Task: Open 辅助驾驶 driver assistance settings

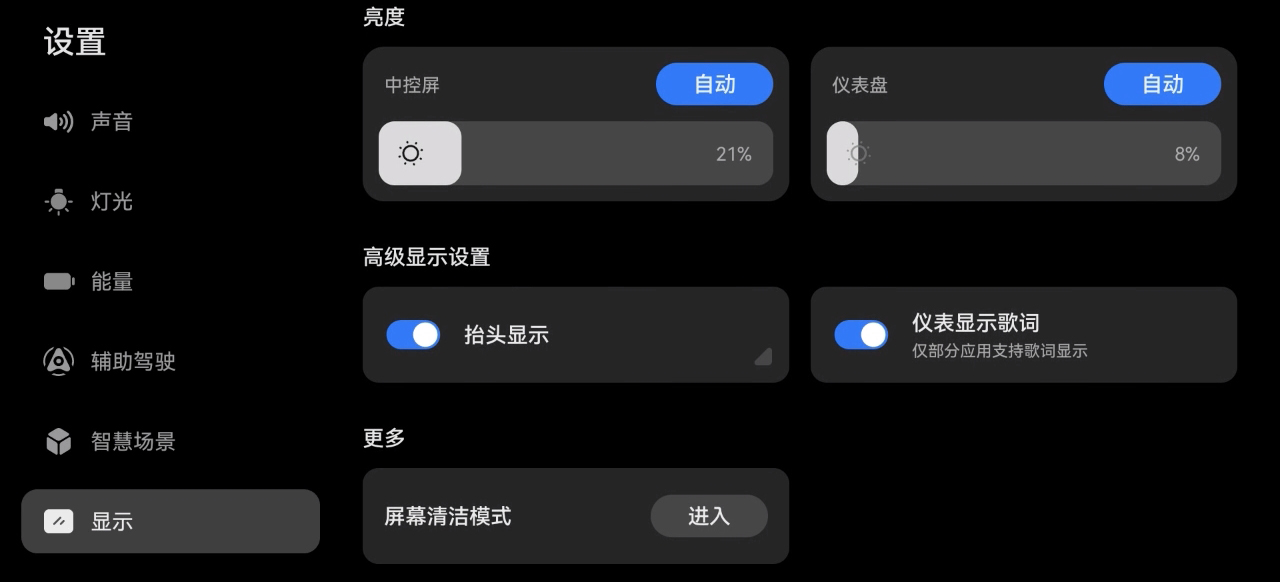Action: 132,362
